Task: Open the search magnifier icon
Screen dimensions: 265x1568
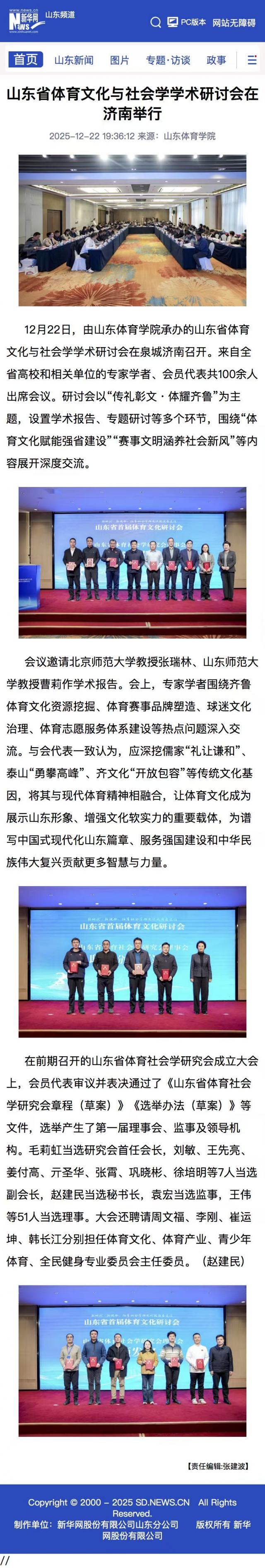Action: tap(156, 22)
